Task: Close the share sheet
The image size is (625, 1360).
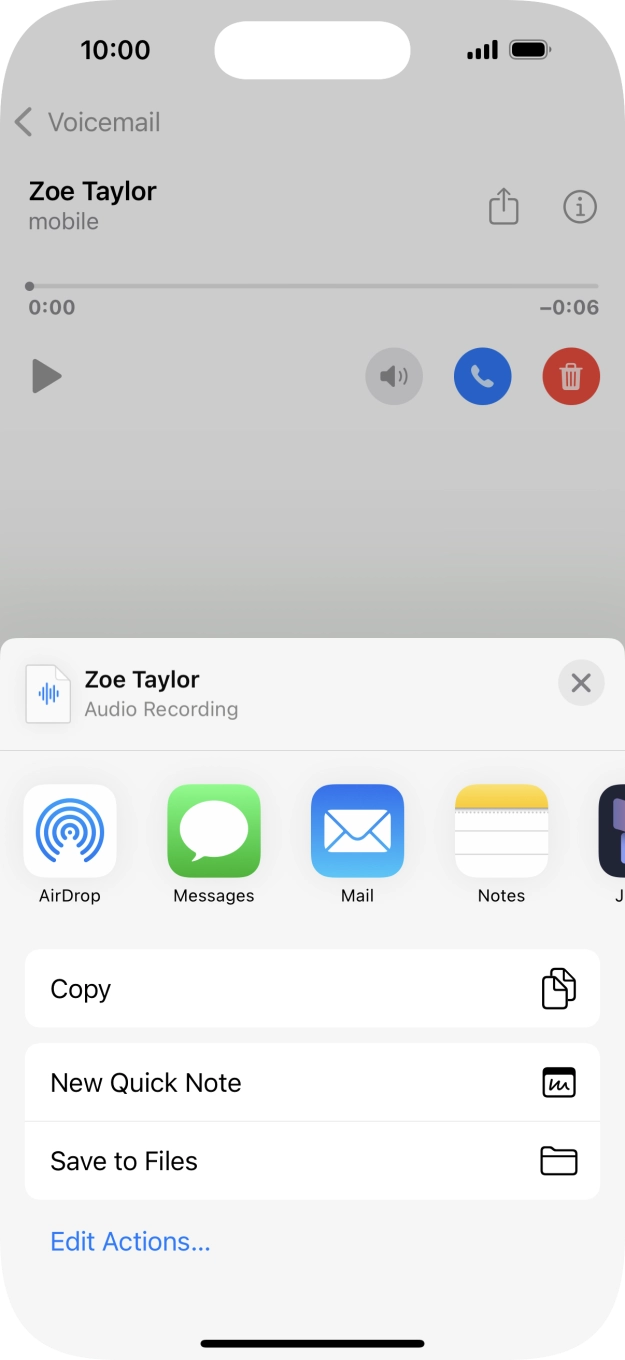Action: pyautogui.click(x=581, y=683)
